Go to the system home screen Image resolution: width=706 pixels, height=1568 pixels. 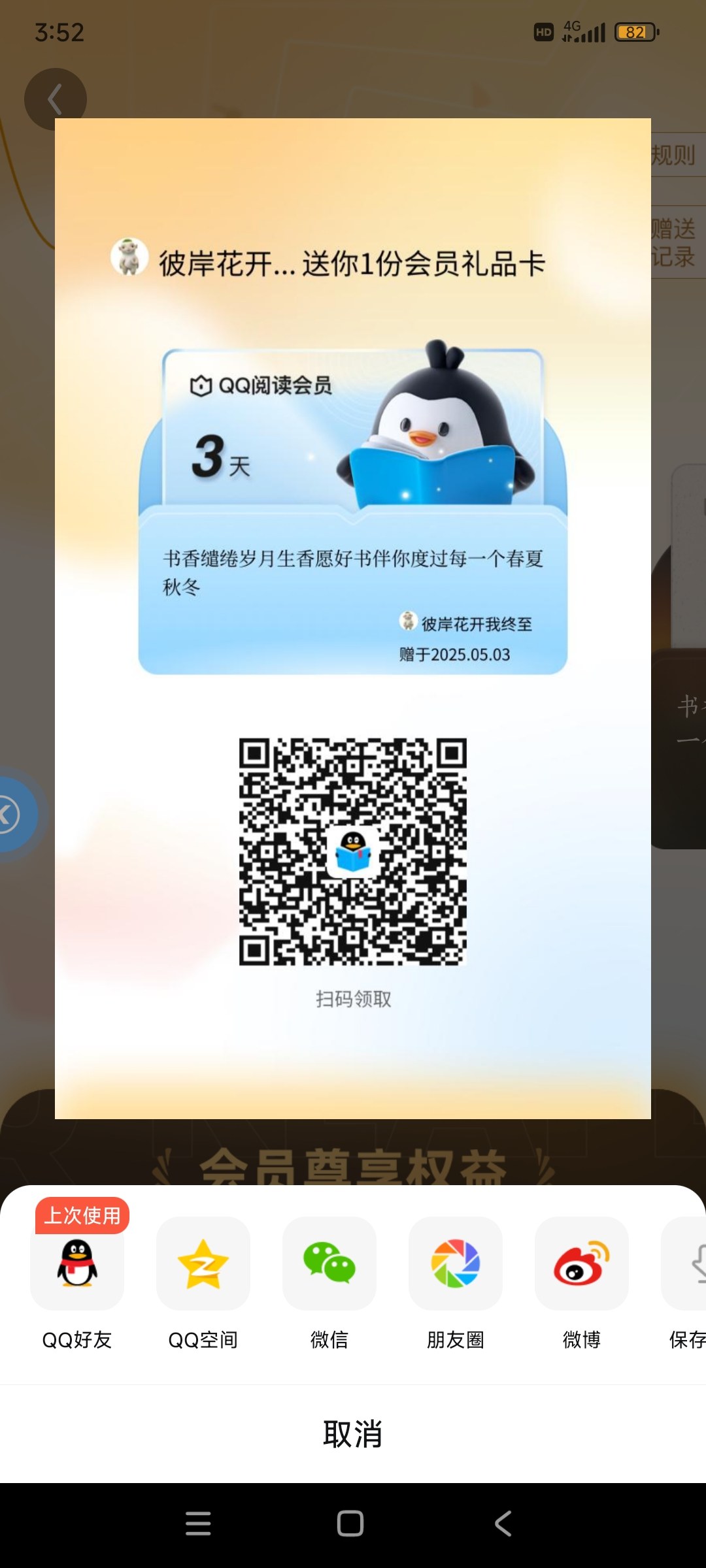350,1524
